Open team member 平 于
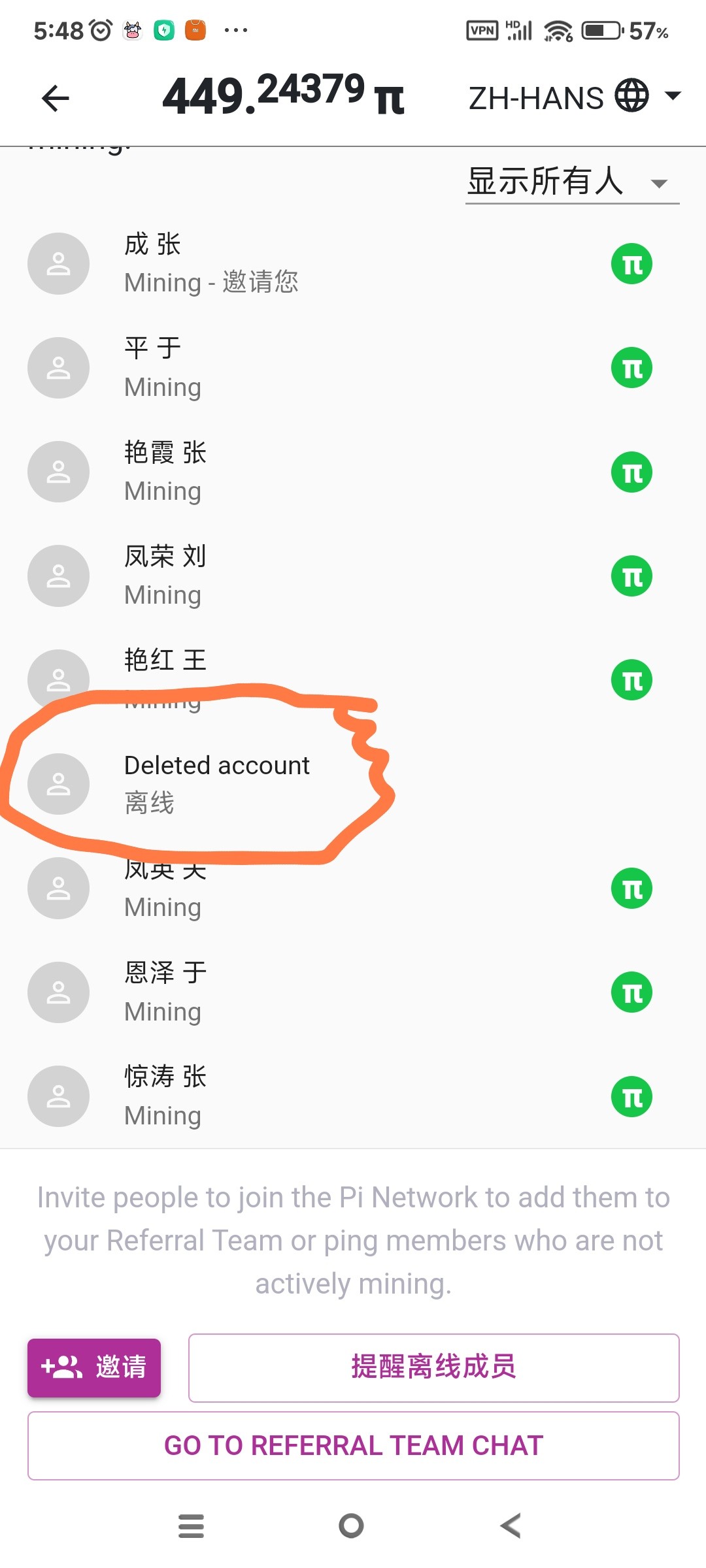This screenshot has width=706, height=1568. (x=353, y=368)
